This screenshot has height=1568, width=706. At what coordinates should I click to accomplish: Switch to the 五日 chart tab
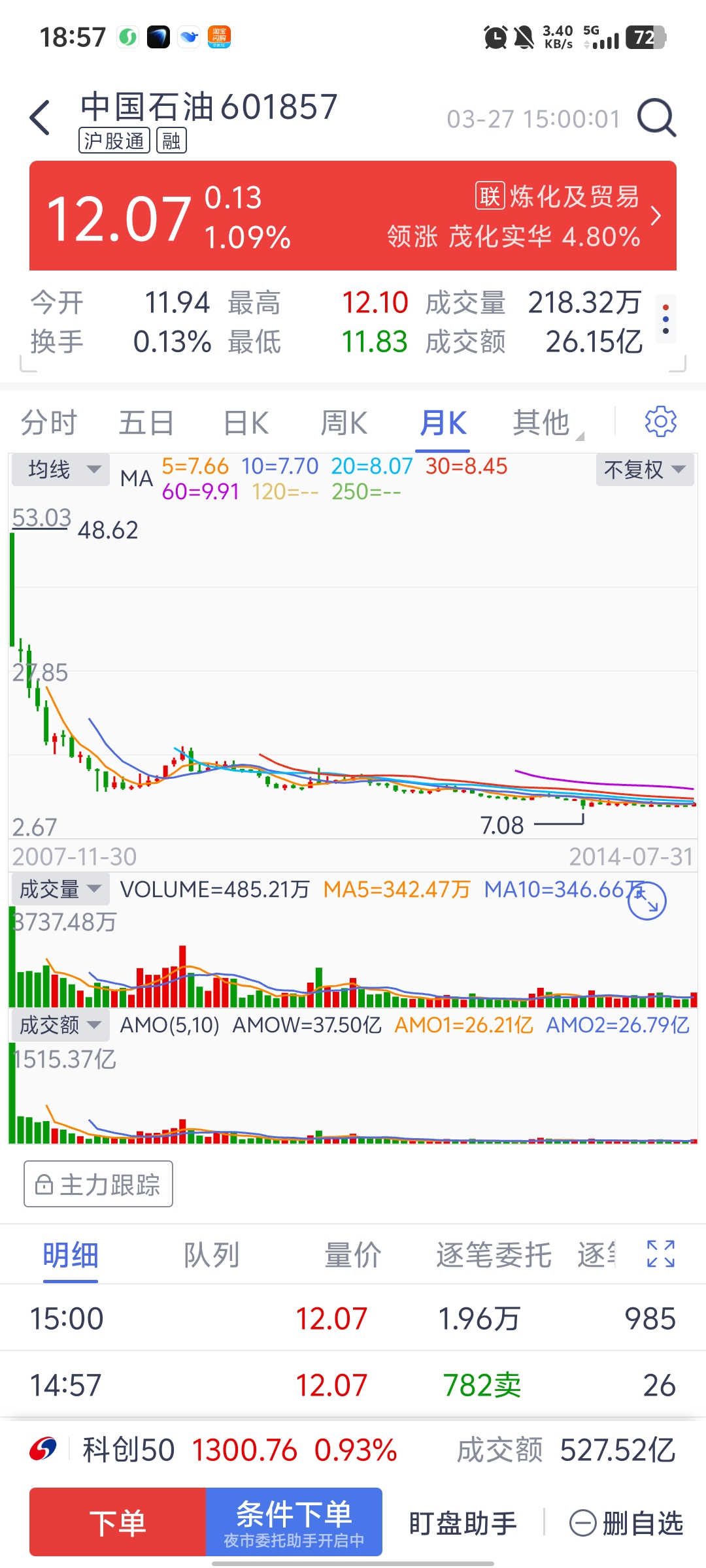point(146,423)
